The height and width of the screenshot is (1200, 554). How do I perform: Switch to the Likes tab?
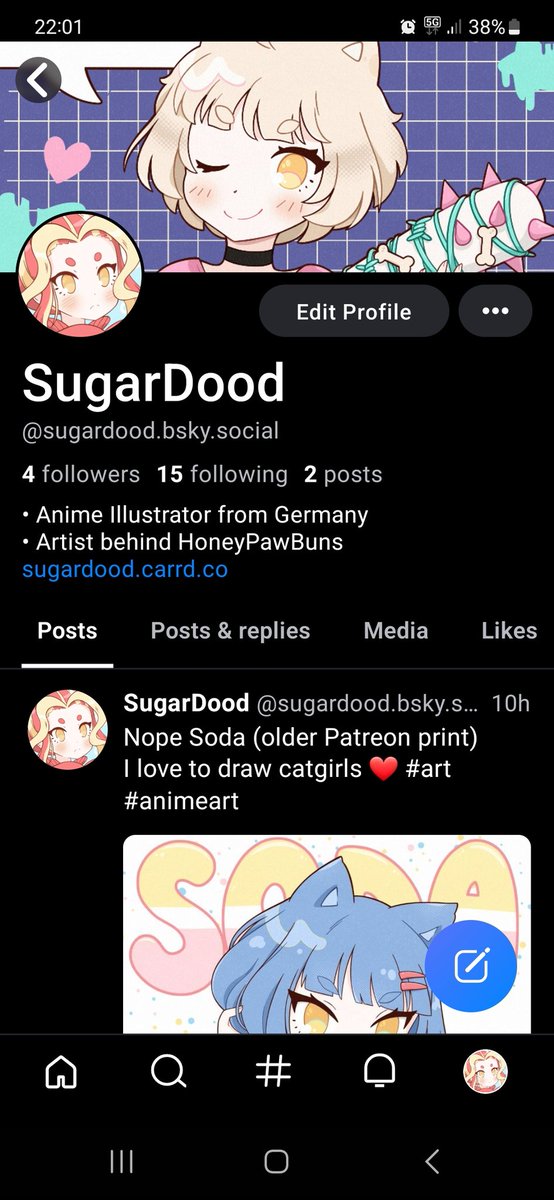pos(509,631)
